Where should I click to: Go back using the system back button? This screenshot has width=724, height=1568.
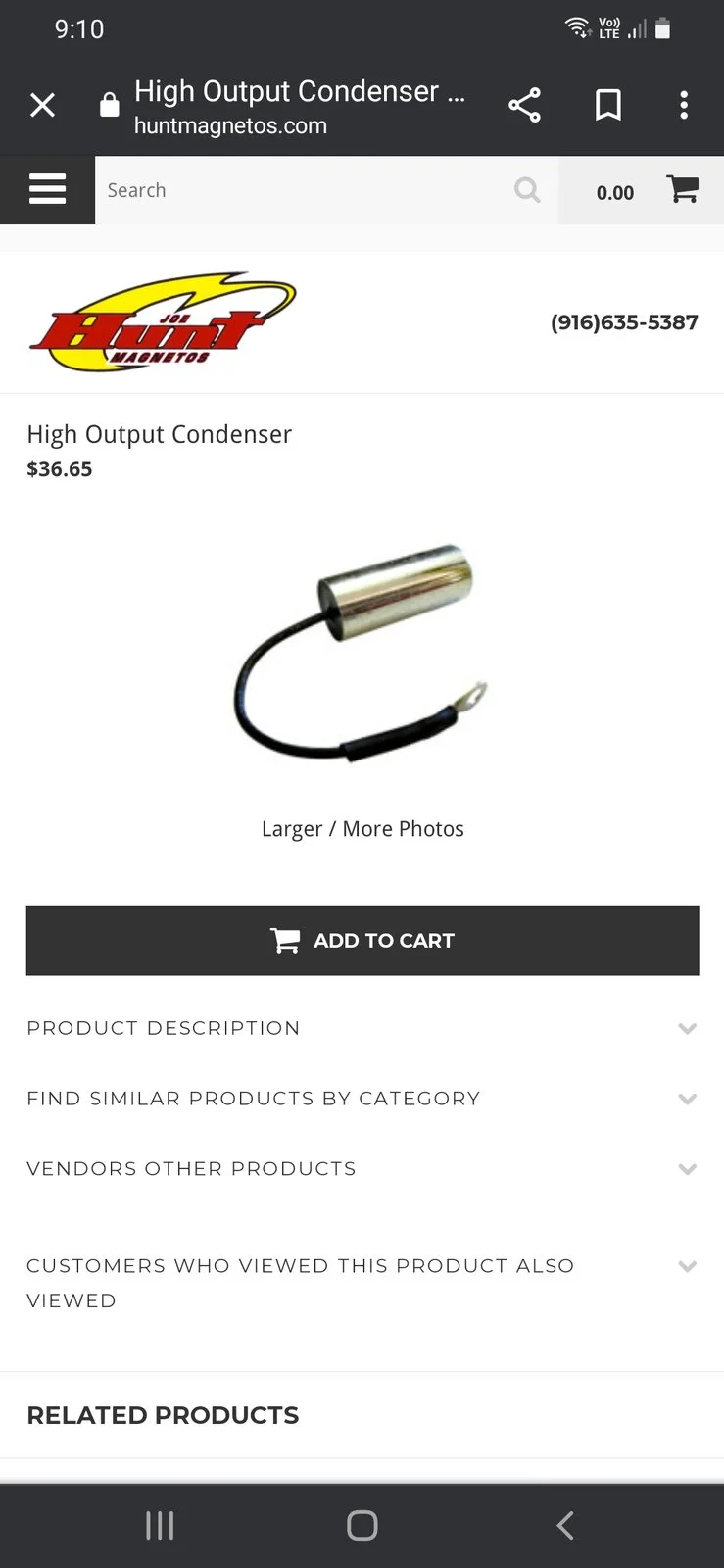[x=564, y=1525]
